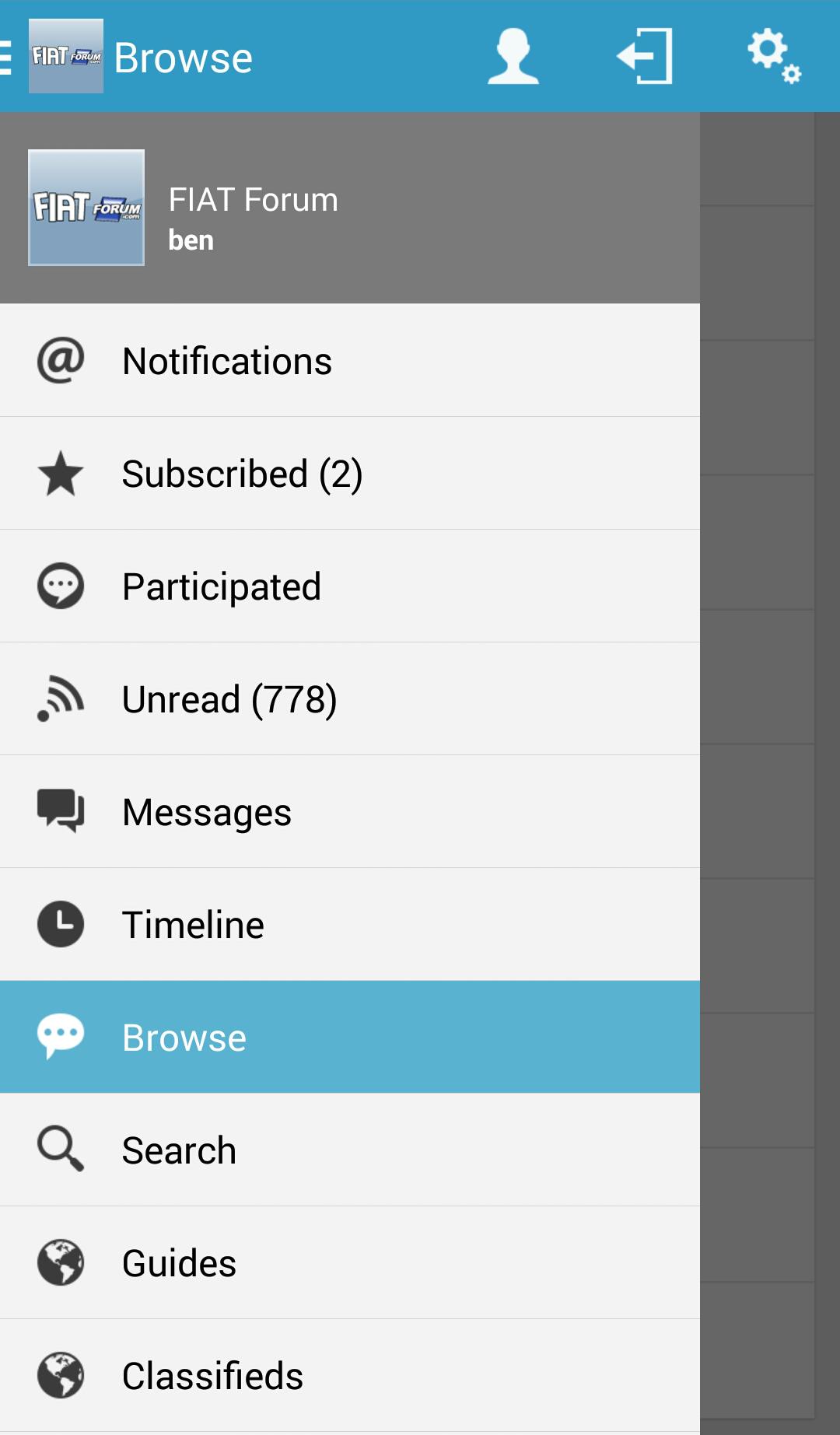Image resolution: width=840 pixels, height=1435 pixels.
Task: Open the settings gears icon
Action: [x=773, y=57]
